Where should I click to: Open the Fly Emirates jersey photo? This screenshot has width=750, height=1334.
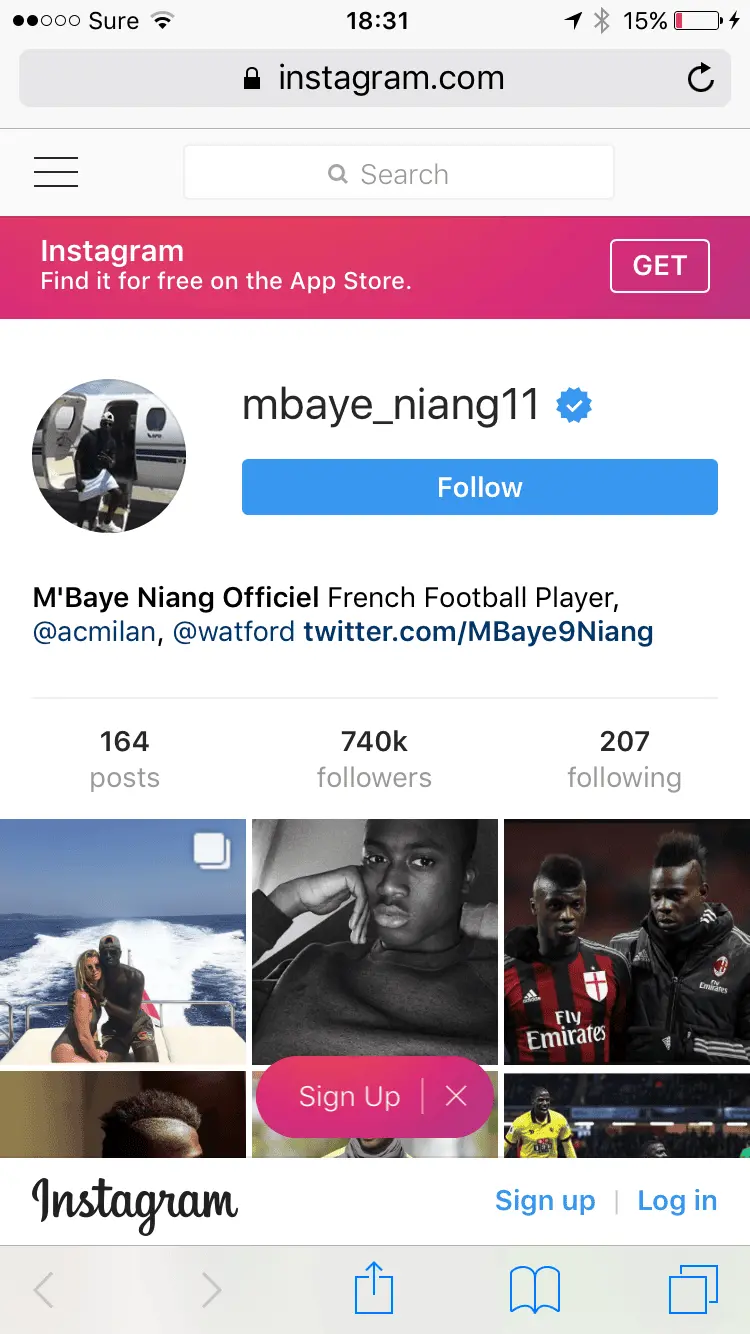click(x=626, y=941)
